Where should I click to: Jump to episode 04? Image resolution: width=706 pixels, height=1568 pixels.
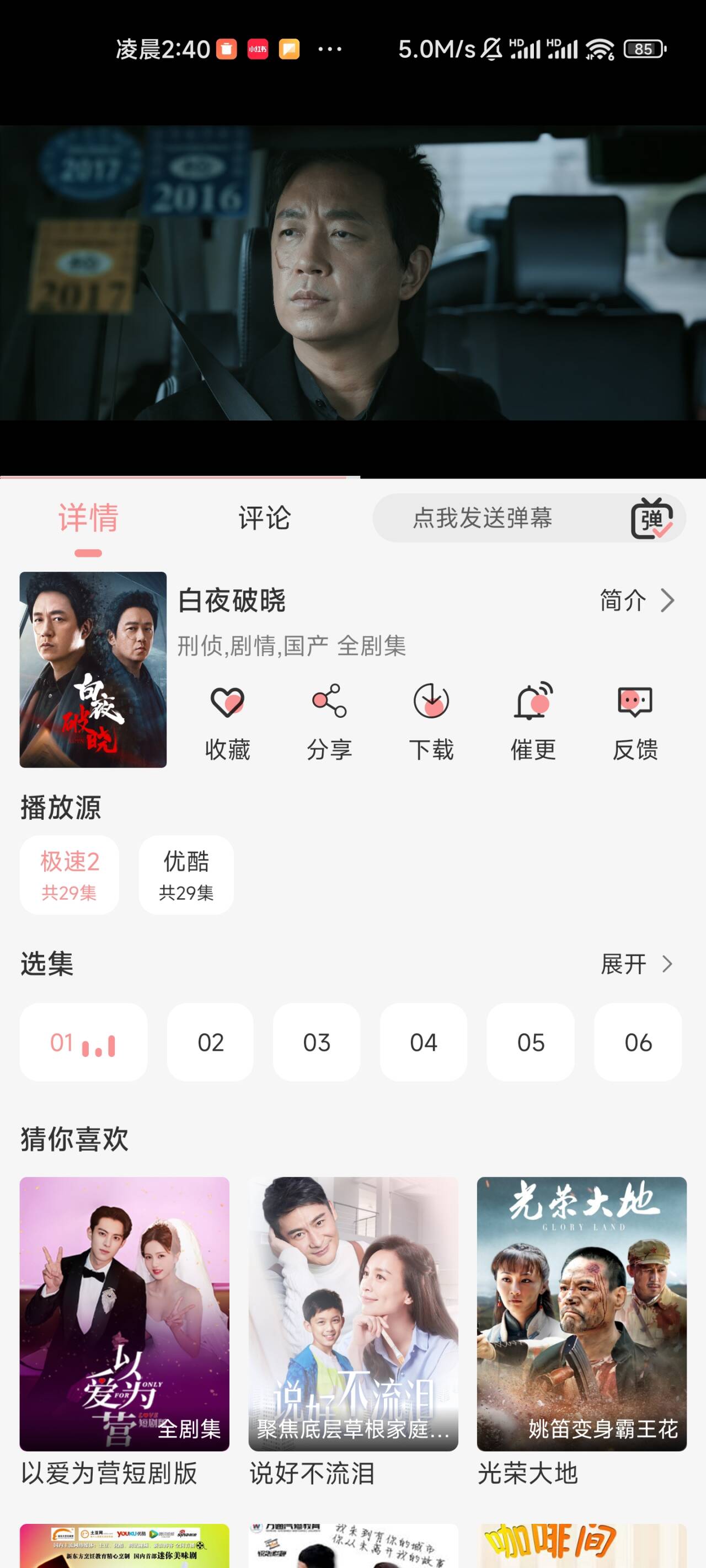click(424, 1043)
